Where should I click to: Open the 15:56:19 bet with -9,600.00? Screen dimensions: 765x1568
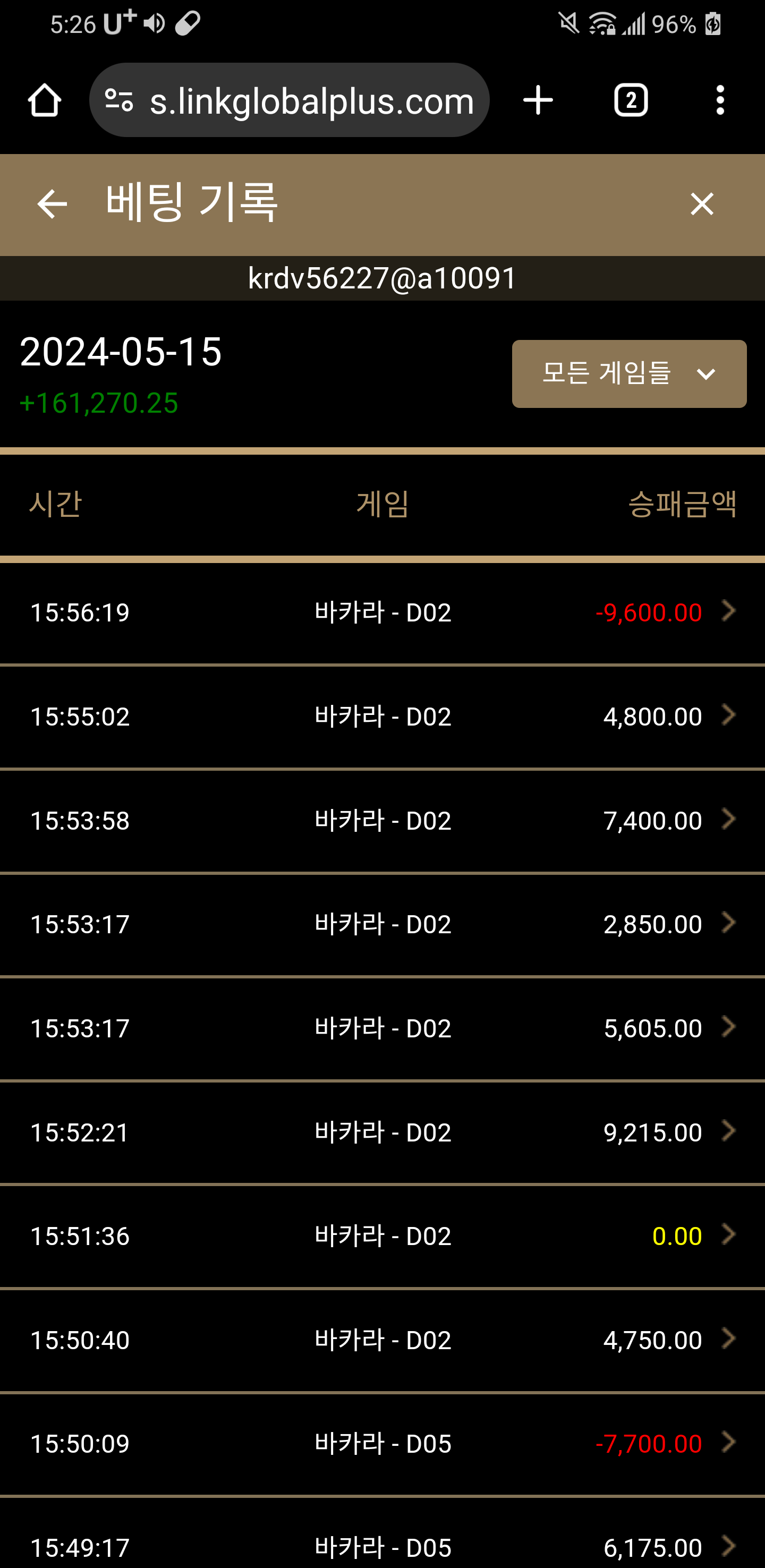[x=382, y=612]
